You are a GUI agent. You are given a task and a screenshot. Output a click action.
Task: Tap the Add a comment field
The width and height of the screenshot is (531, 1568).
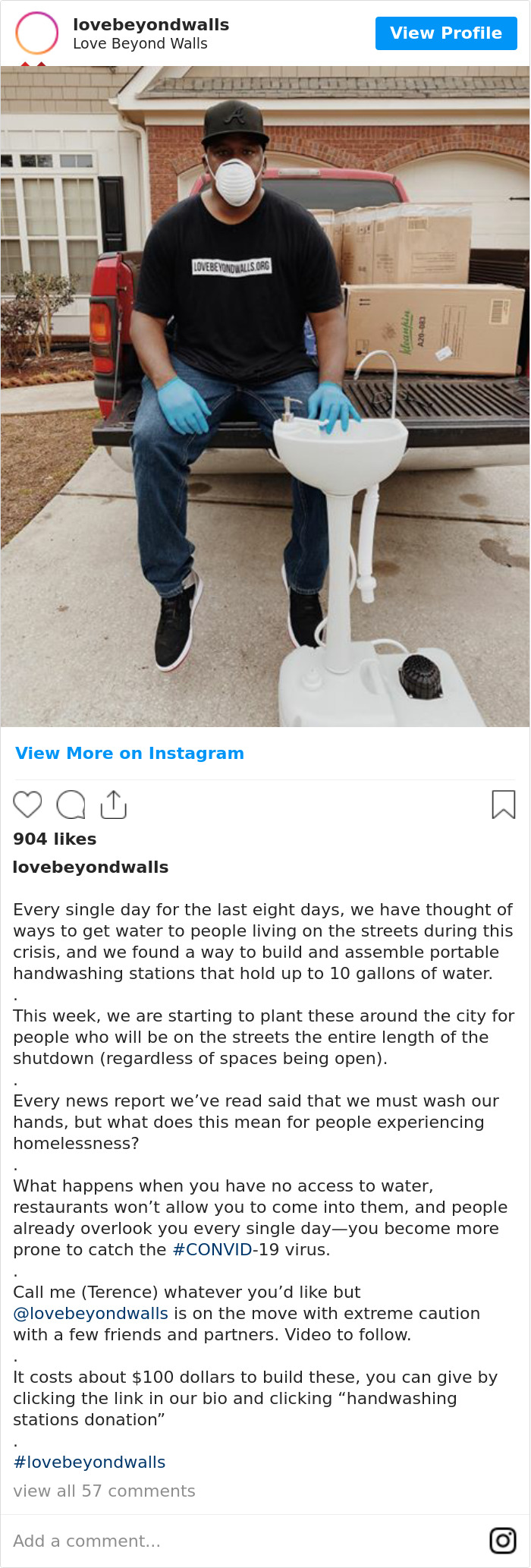[x=228, y=1541]
